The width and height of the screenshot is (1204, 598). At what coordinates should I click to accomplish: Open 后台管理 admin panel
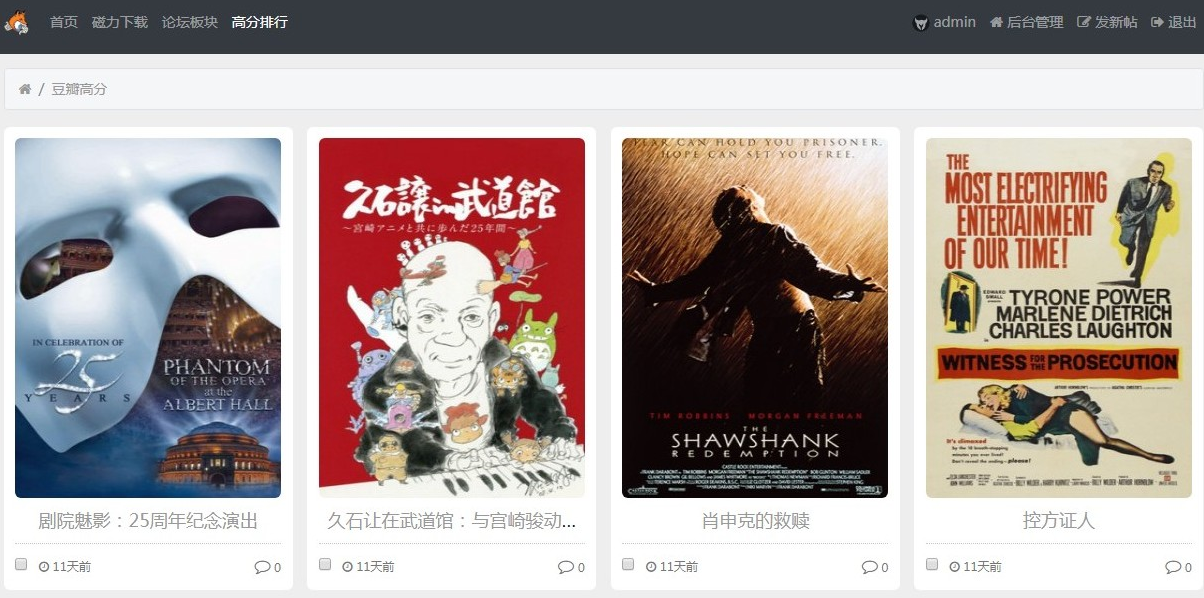(x=1027, y=22)
